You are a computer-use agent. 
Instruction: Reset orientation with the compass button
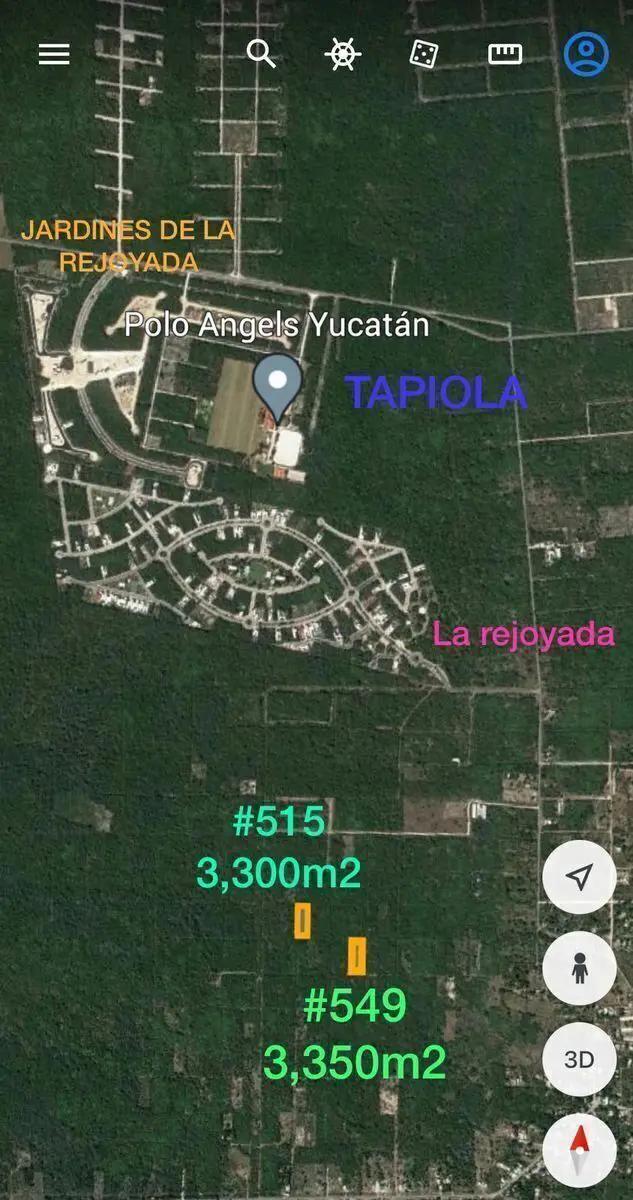click(579, 1150)
